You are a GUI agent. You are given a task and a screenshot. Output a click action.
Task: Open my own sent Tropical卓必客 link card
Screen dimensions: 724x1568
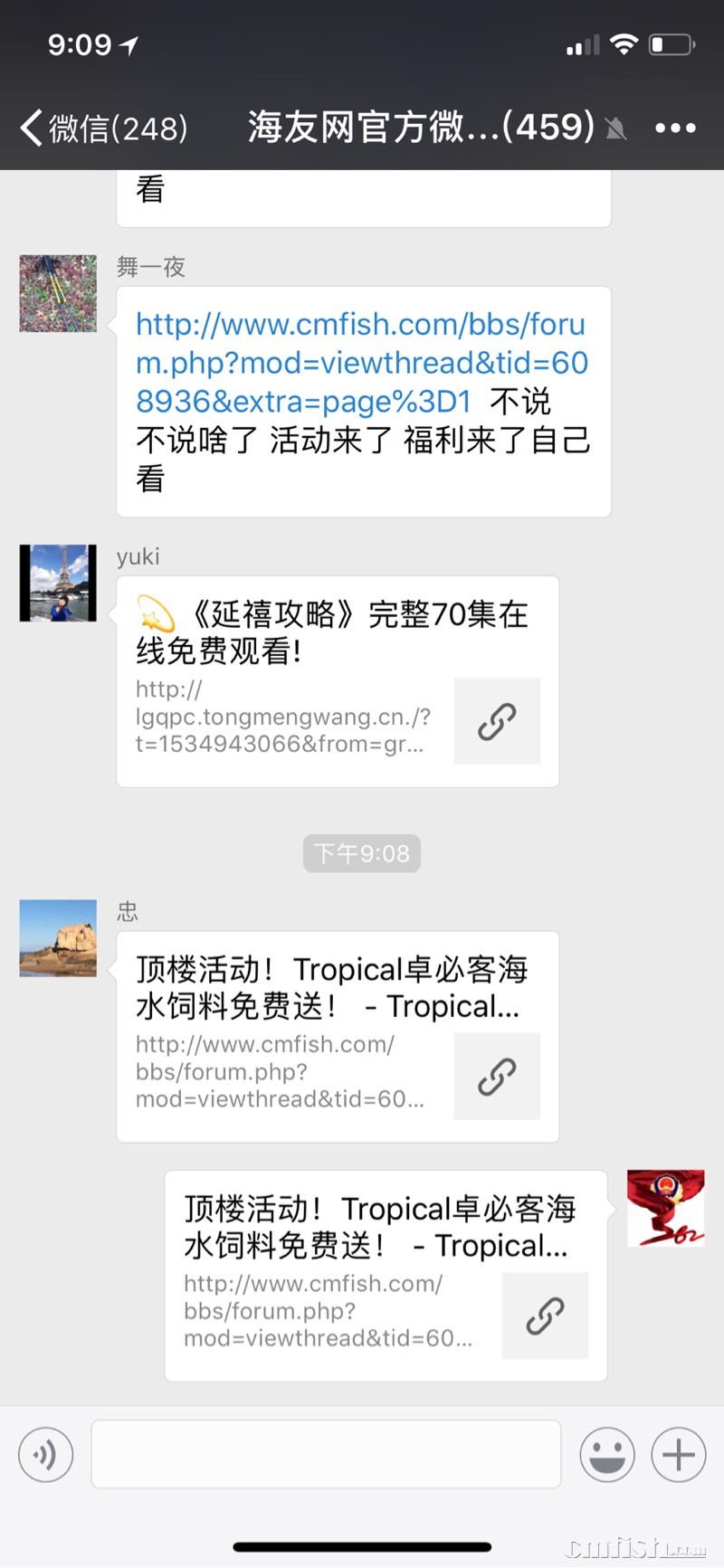click(x=385, y=1275)
